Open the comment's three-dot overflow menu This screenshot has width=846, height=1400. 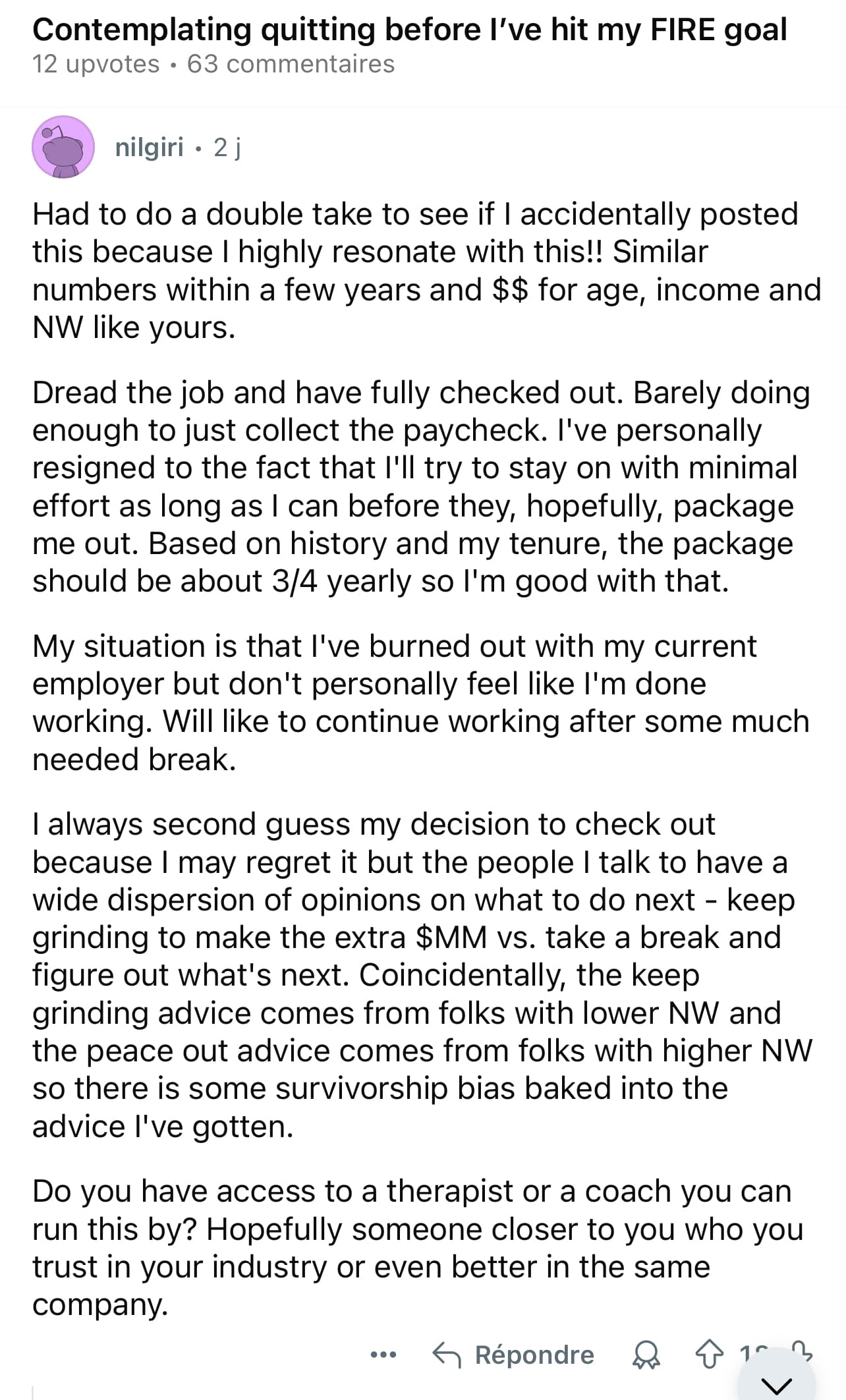point(383,1355)
